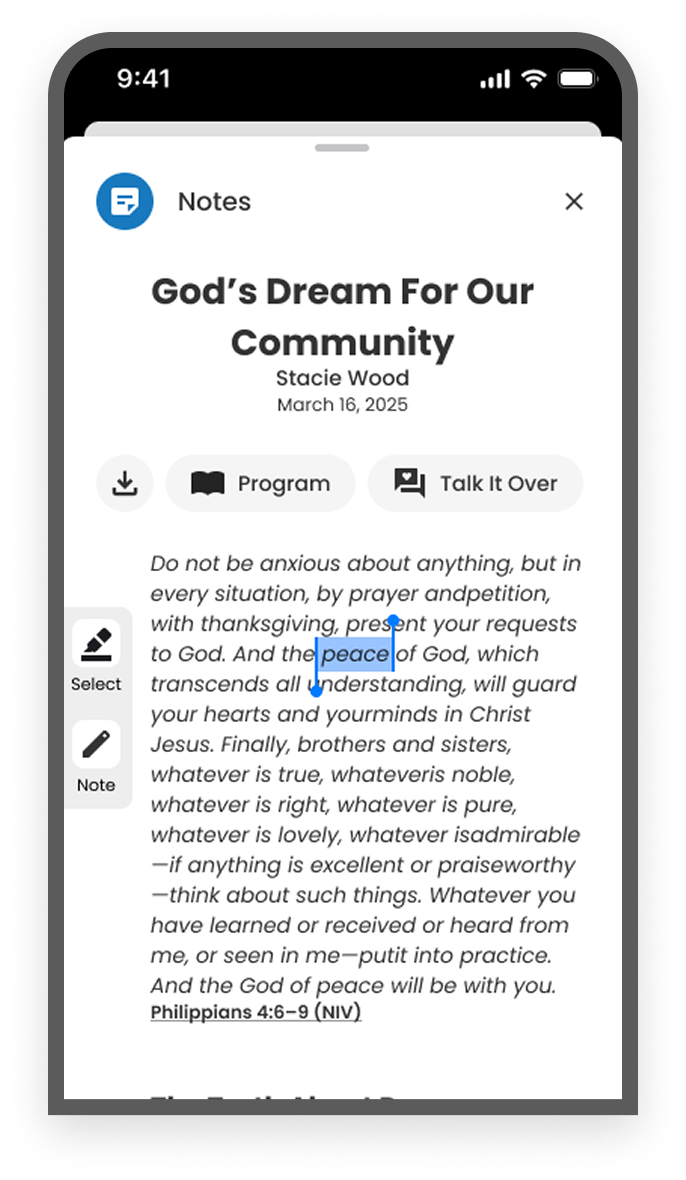The width and height of the screenshot is (686, 1180).
Task: Open the Philippians 4:6–9 (NIV) link
Action: 255,1012
